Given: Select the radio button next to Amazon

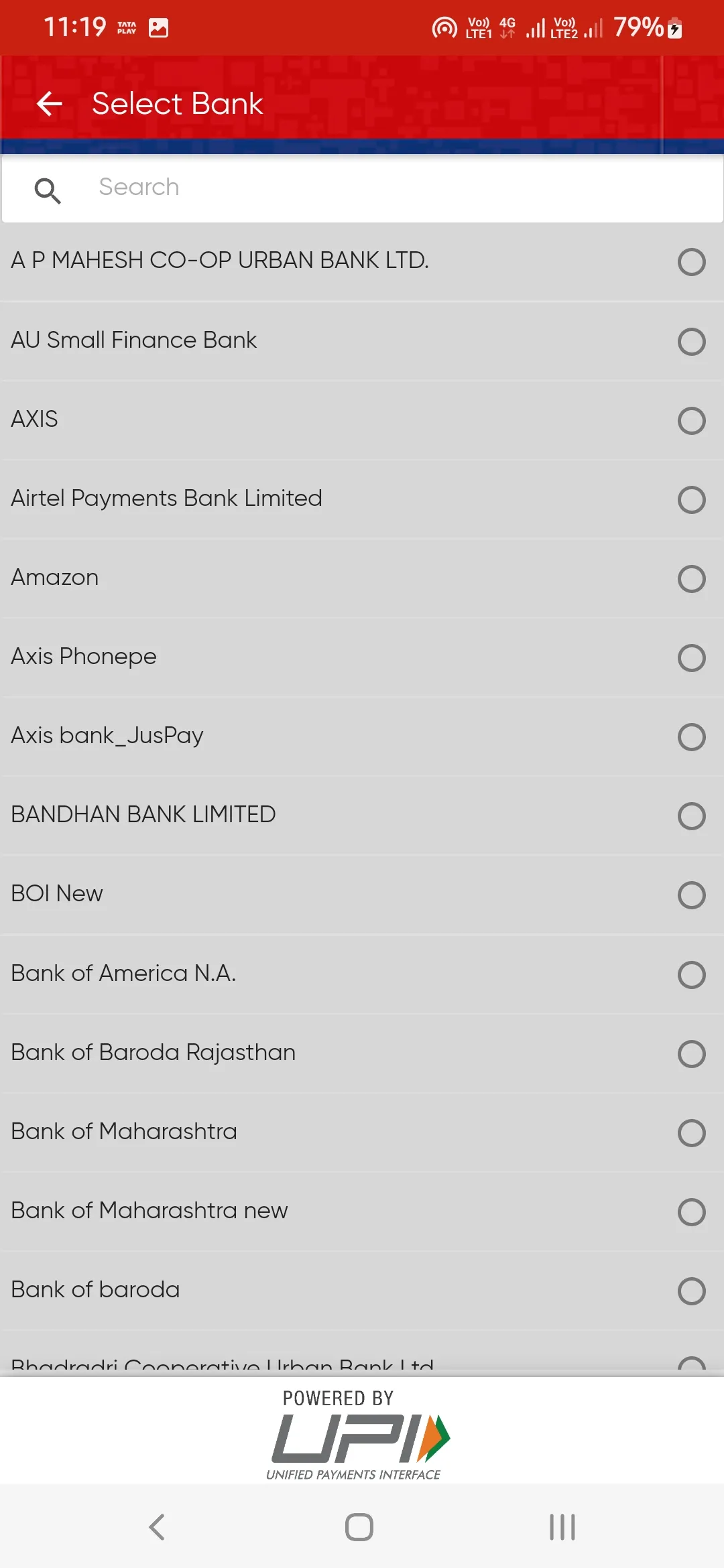Looking at the screenshot, I should (x=691, y=579).
